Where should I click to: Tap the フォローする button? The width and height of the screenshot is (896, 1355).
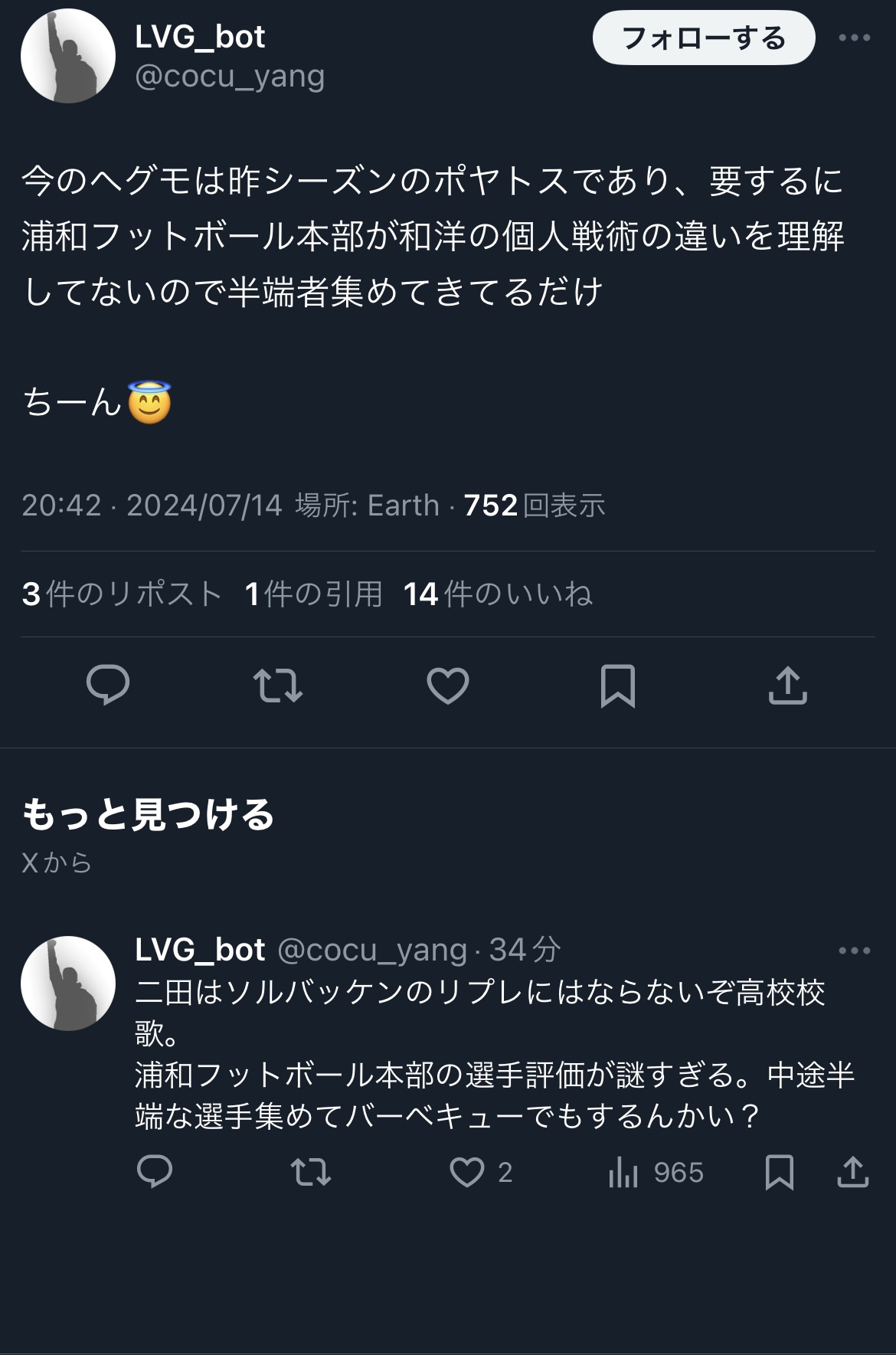pyautogui.click(x=703, y=38)
